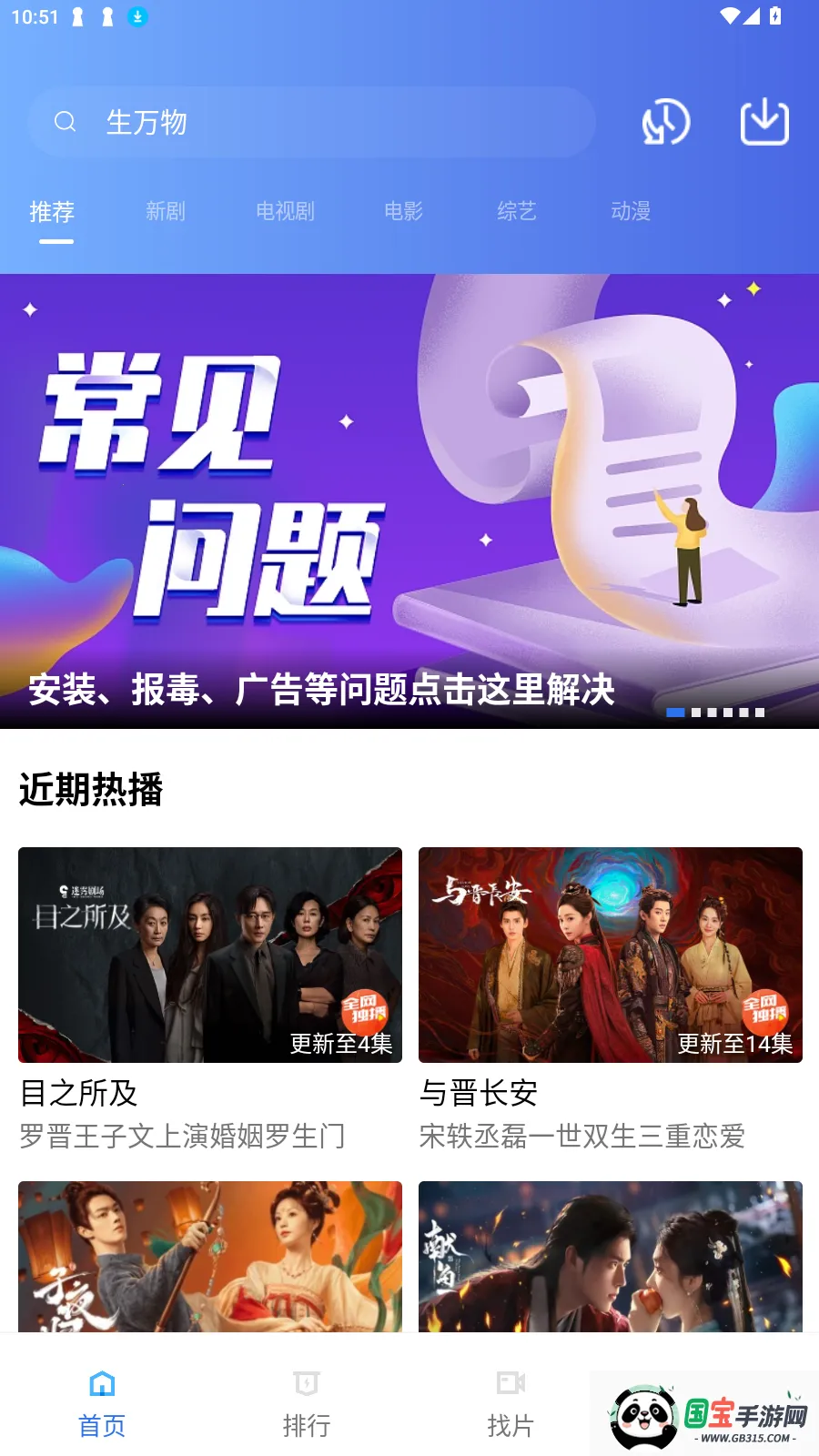Open the drama 目之所及
819x1456 pixels.
click(210, 955)
